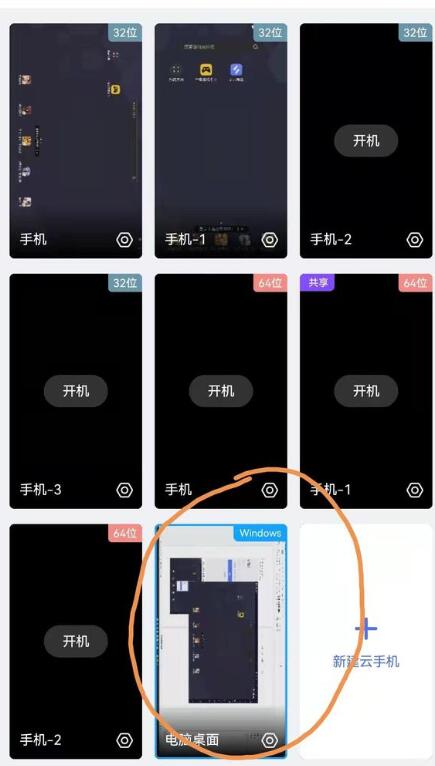Open settings gear on the 电脑桌面 card
This screenshot has height=766, width=435.
[x=270, y=741]
